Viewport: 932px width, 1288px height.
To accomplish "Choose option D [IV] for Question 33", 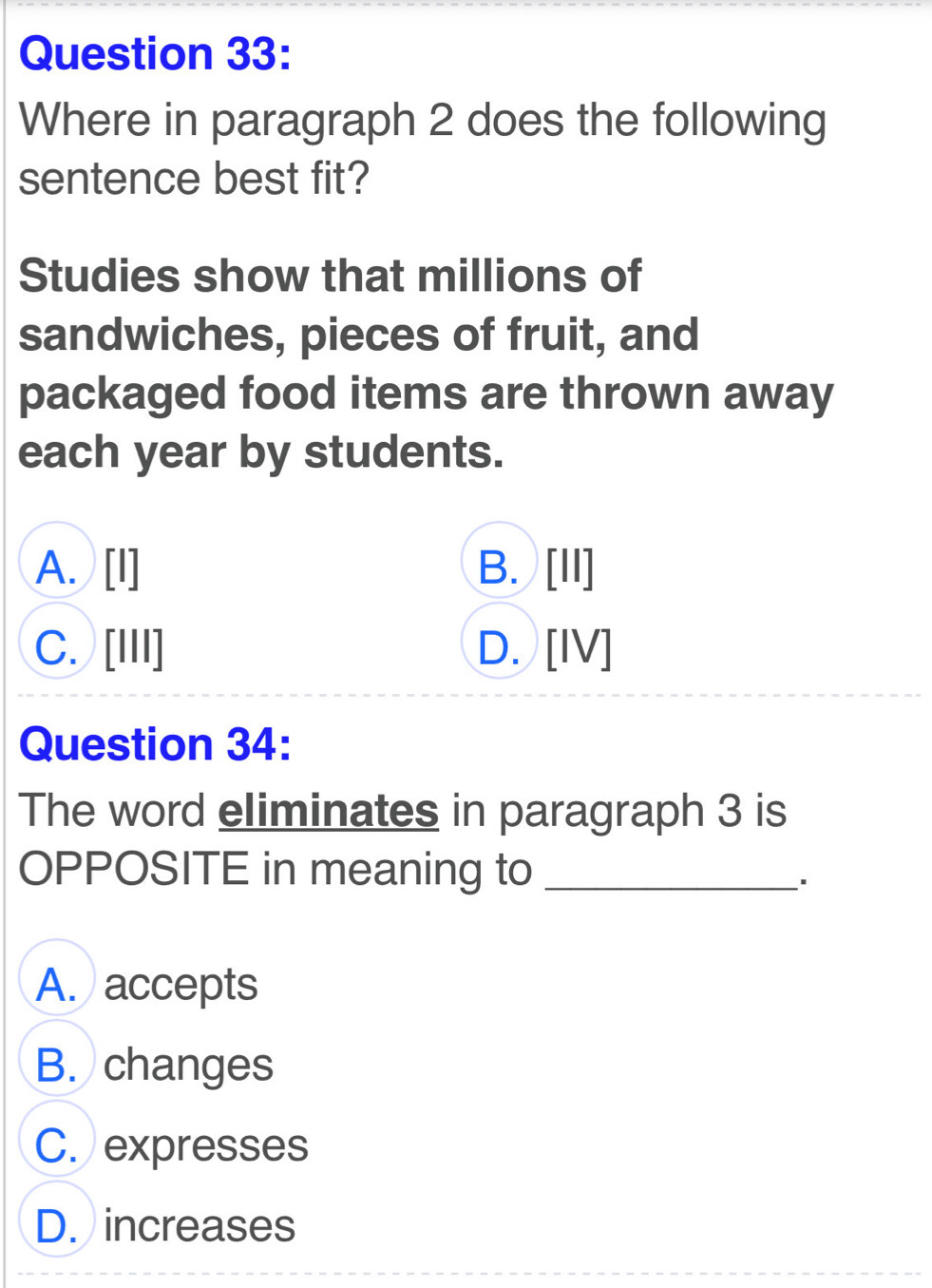I will click(500, 647).
